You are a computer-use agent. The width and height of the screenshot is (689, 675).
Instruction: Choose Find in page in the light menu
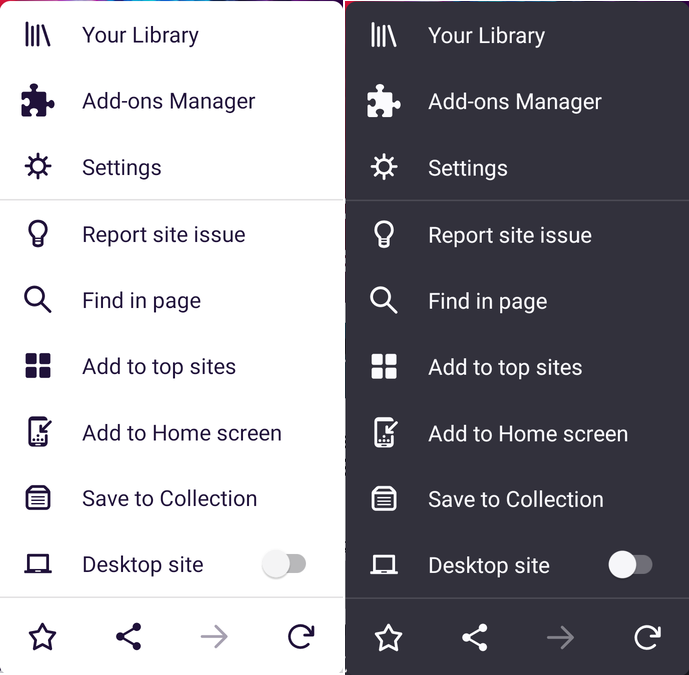(x=141, y=301)
